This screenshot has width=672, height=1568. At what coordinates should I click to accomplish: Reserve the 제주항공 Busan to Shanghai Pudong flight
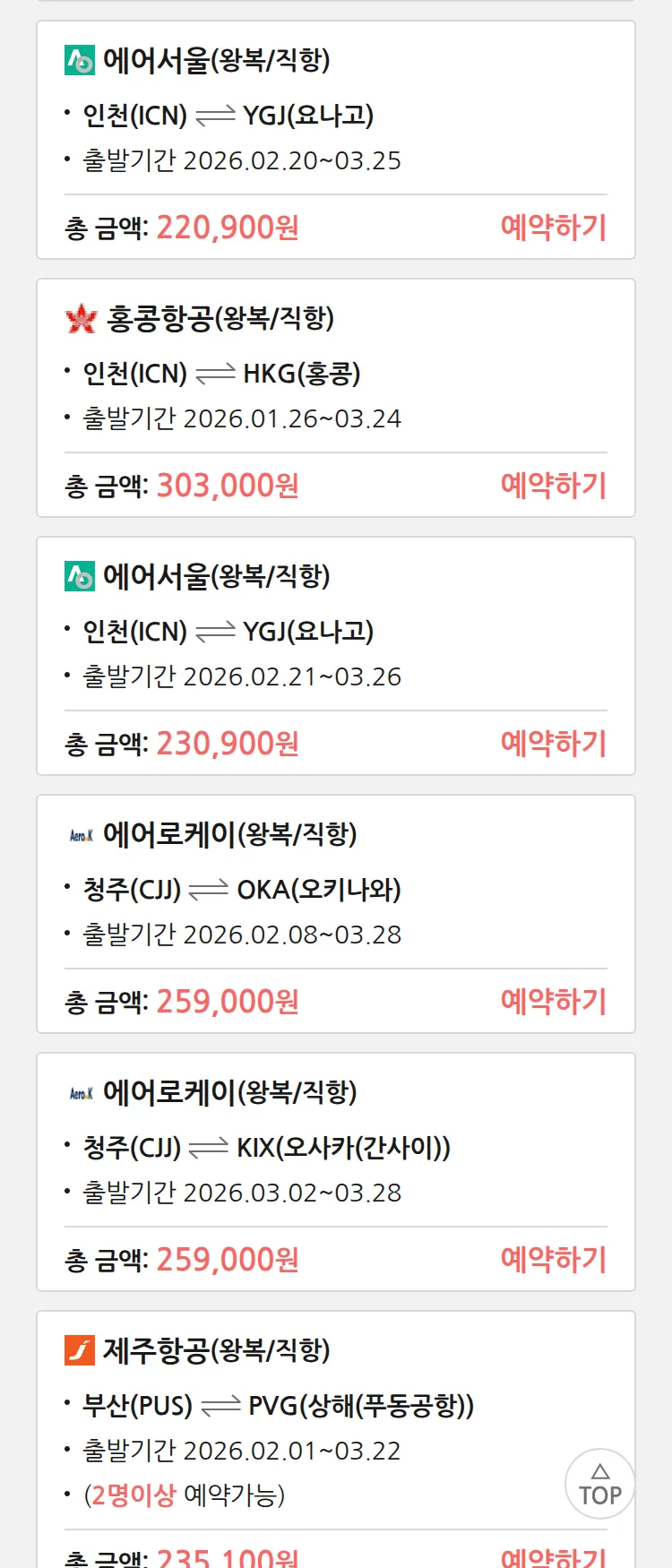[553, 1557]
